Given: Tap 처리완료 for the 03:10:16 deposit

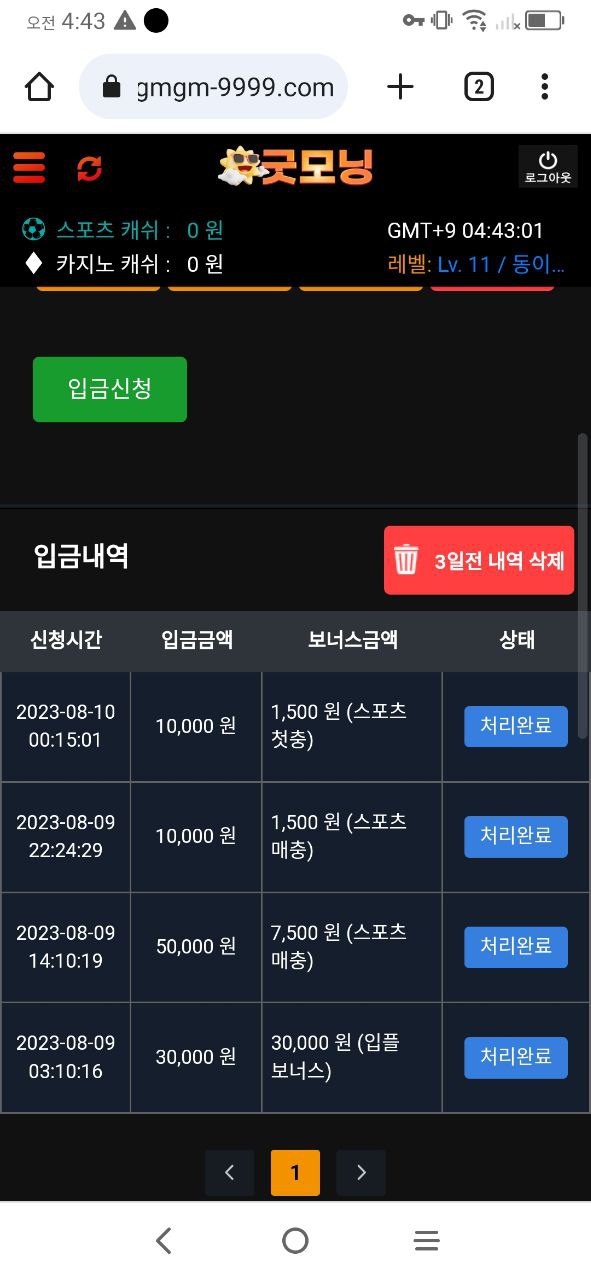Looking at the screenshot, I should tap(516, 1057).
